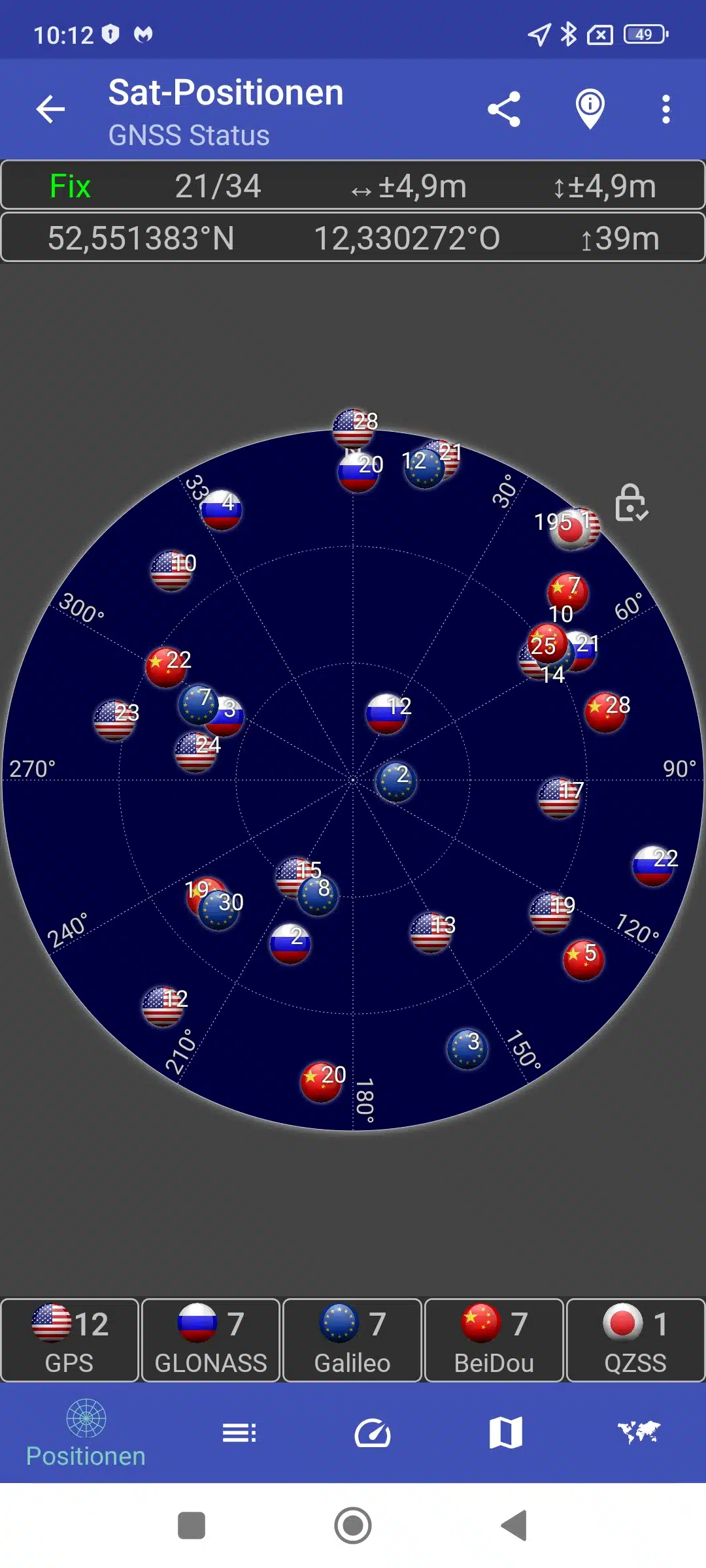This screenshot has height=1568, width=706.
Task: Toggle the sky view rotation lock
Action: (x=631, y=503)
